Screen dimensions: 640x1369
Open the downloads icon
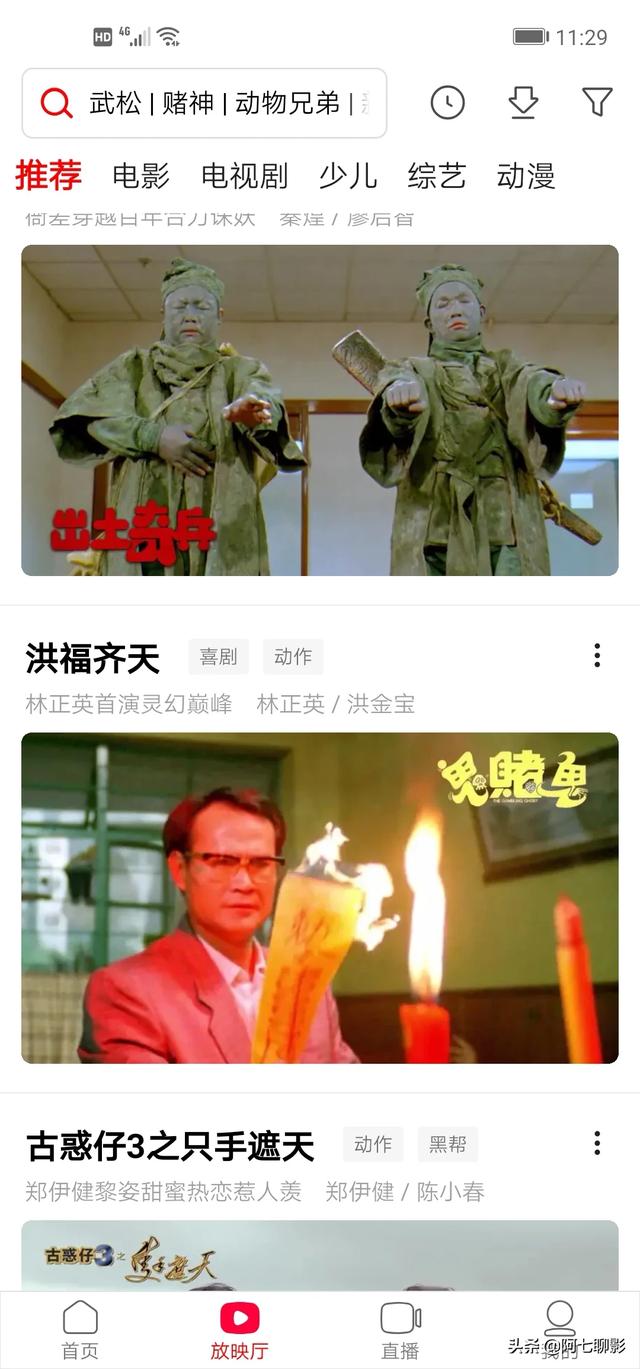pos(523,102)
